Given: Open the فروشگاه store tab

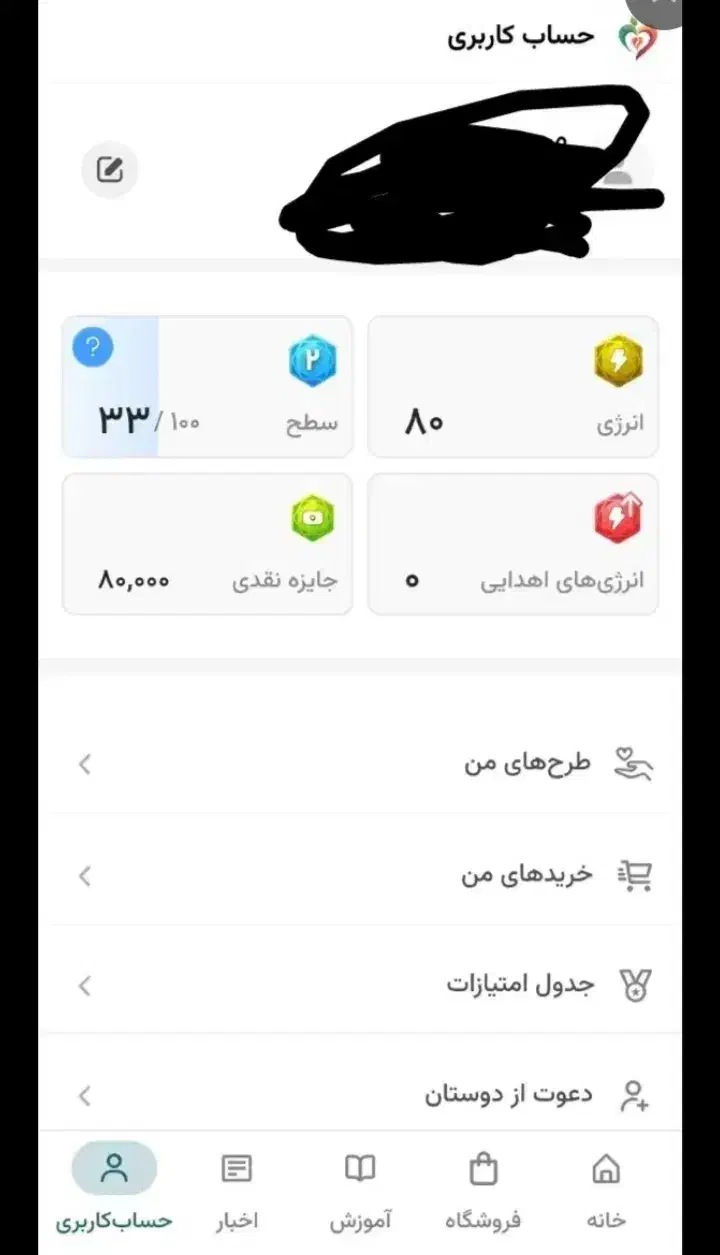Looking at the screenshot, I should coord(483,1185).
